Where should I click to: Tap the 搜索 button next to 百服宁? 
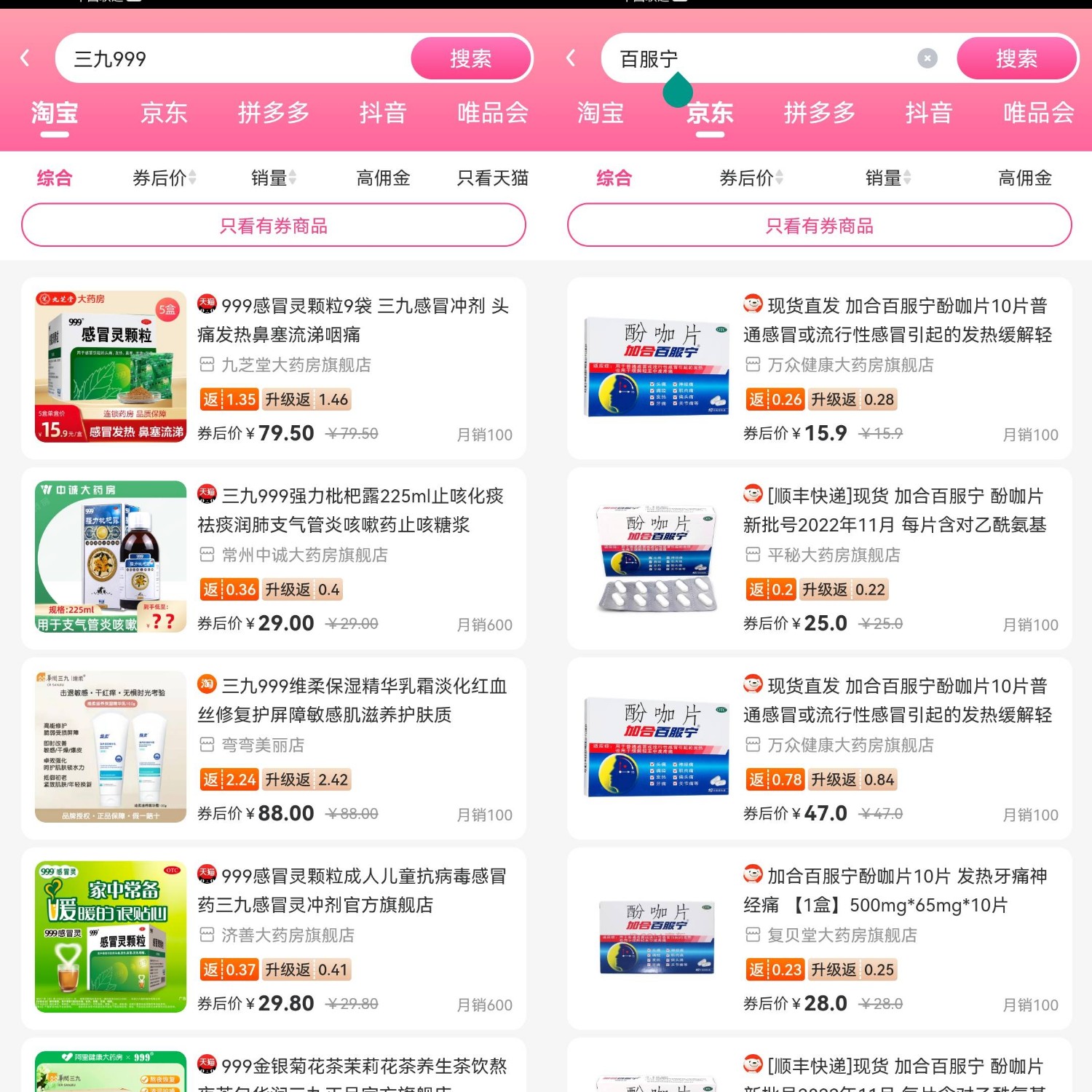(x=1016, y=58)
